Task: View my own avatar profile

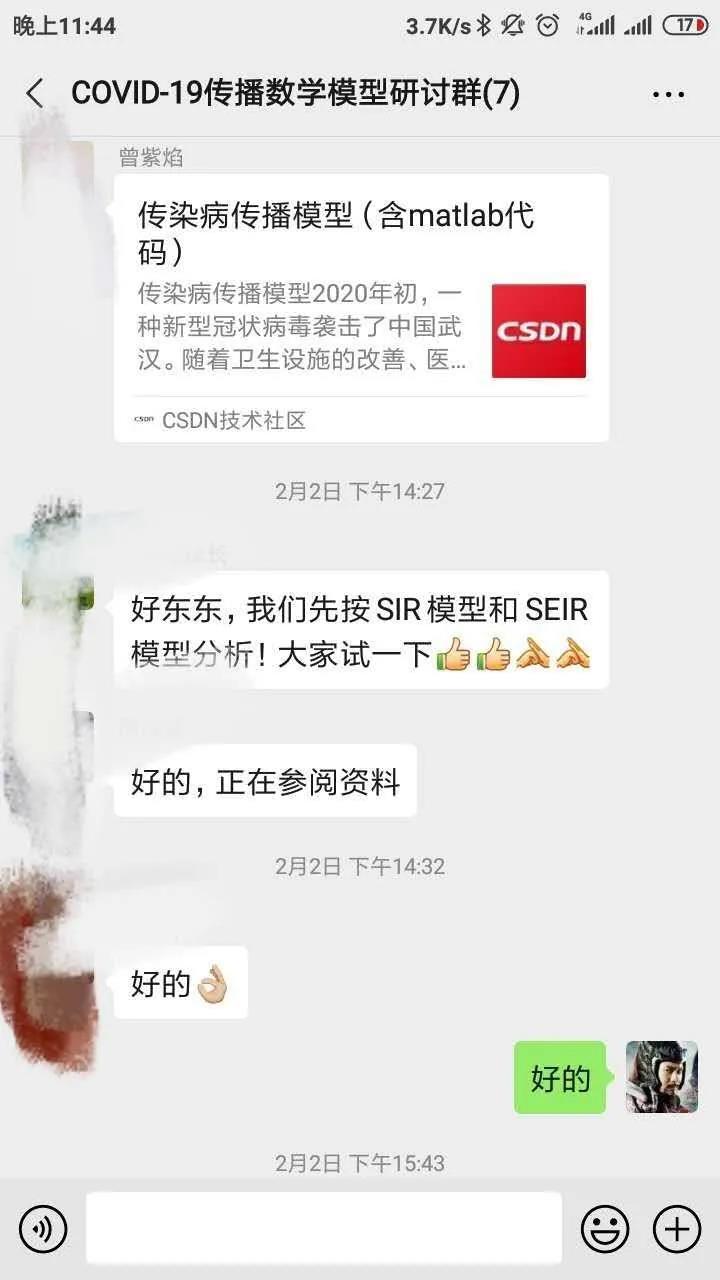Action: click(x=661, y=1077)
